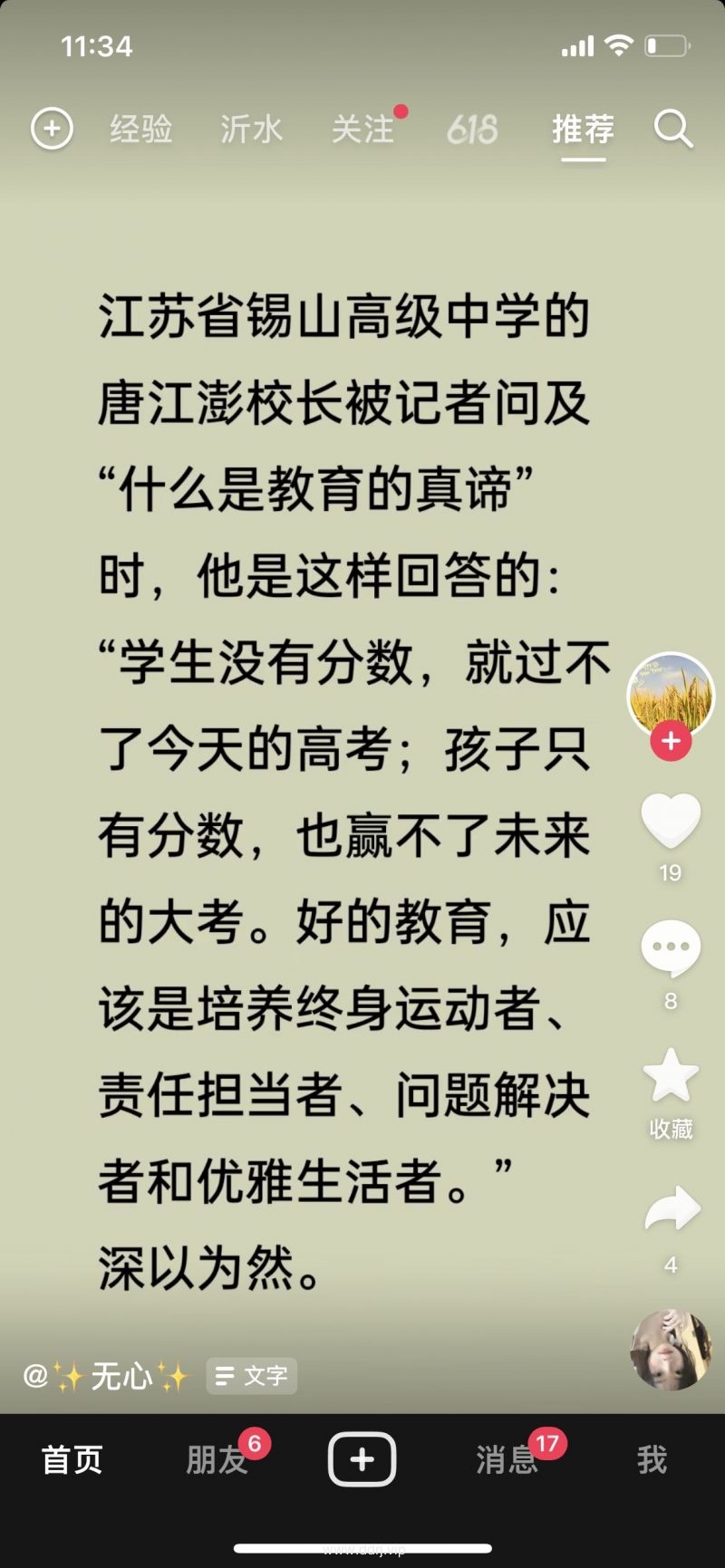Open the rotating music disc
Viewport: 725px width, 1568px height.
[x=671, y=1349]
